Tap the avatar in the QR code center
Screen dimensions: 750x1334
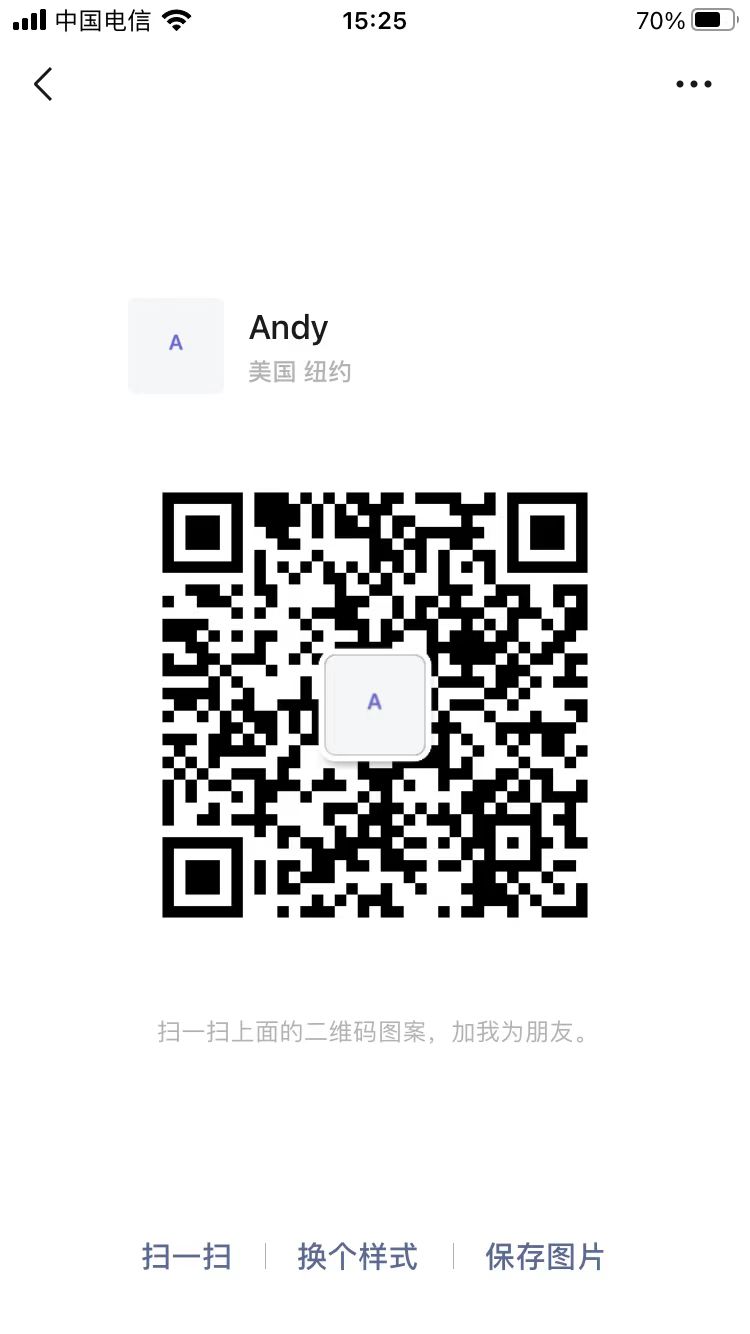tap(374, 703)
